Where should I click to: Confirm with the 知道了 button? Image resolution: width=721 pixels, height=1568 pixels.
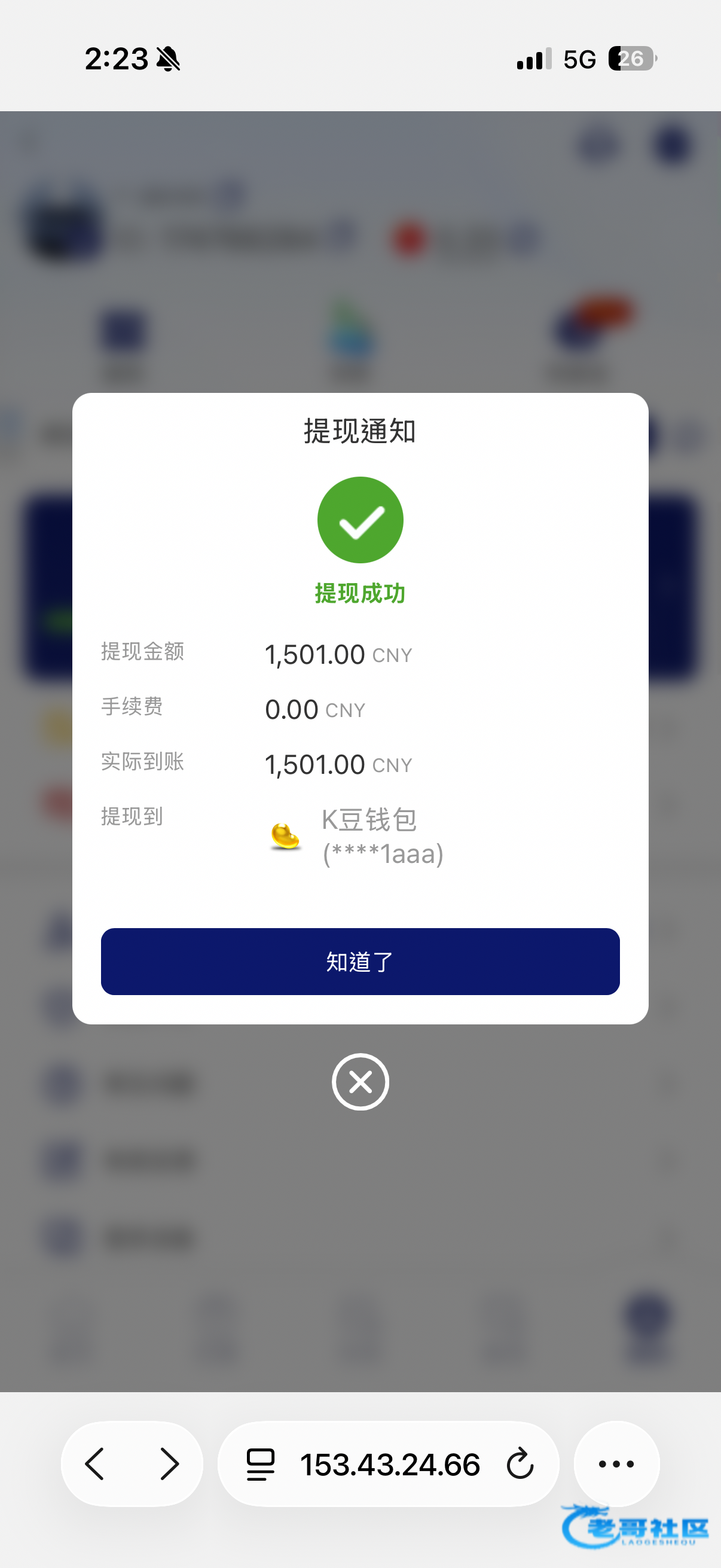click(360, 961)
